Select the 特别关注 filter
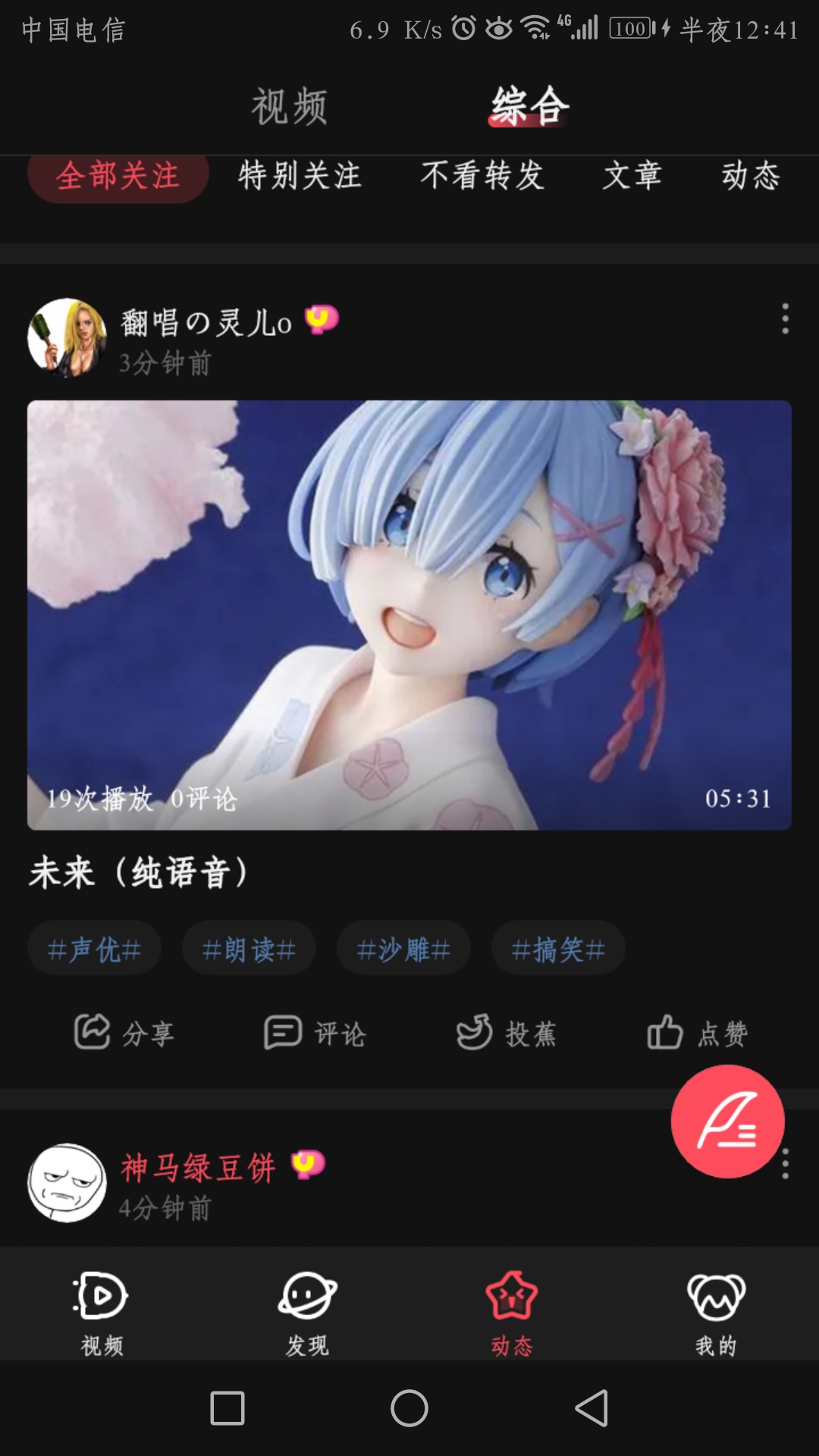Screen dimensions: 819x1456 click(x=300, y=176)
